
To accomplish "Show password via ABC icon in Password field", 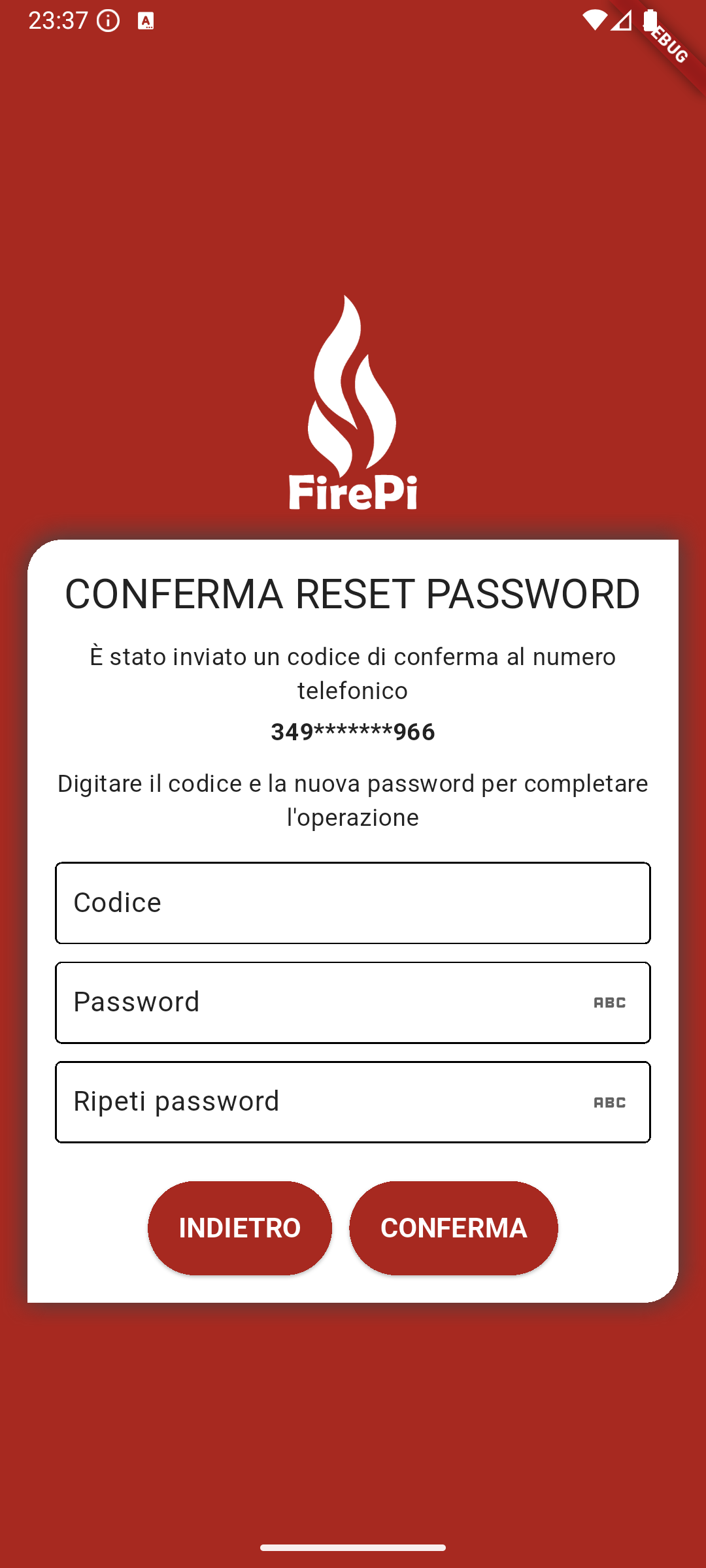I will point(609,1002).
